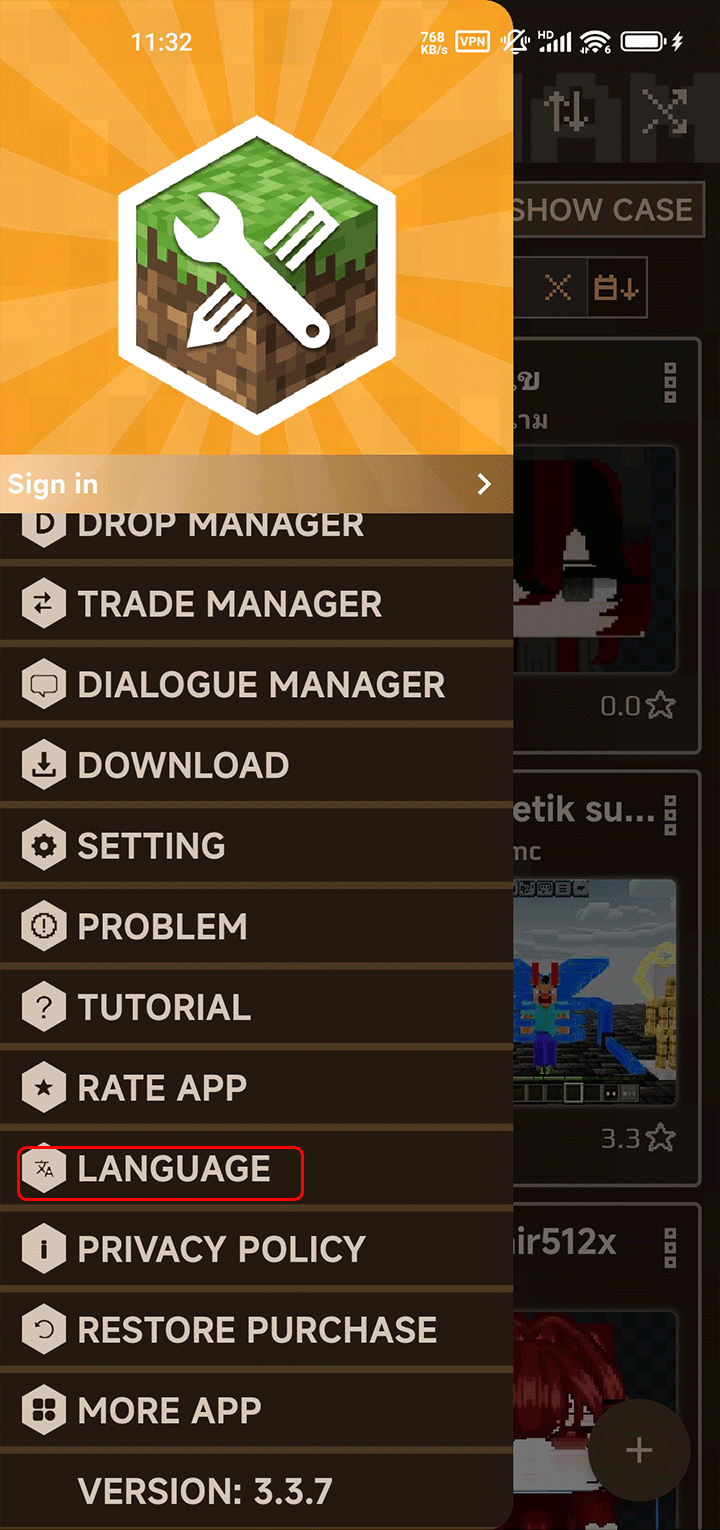Change the app Language
Screen dimensions: 720x1530
click(x=174, y=1169)
